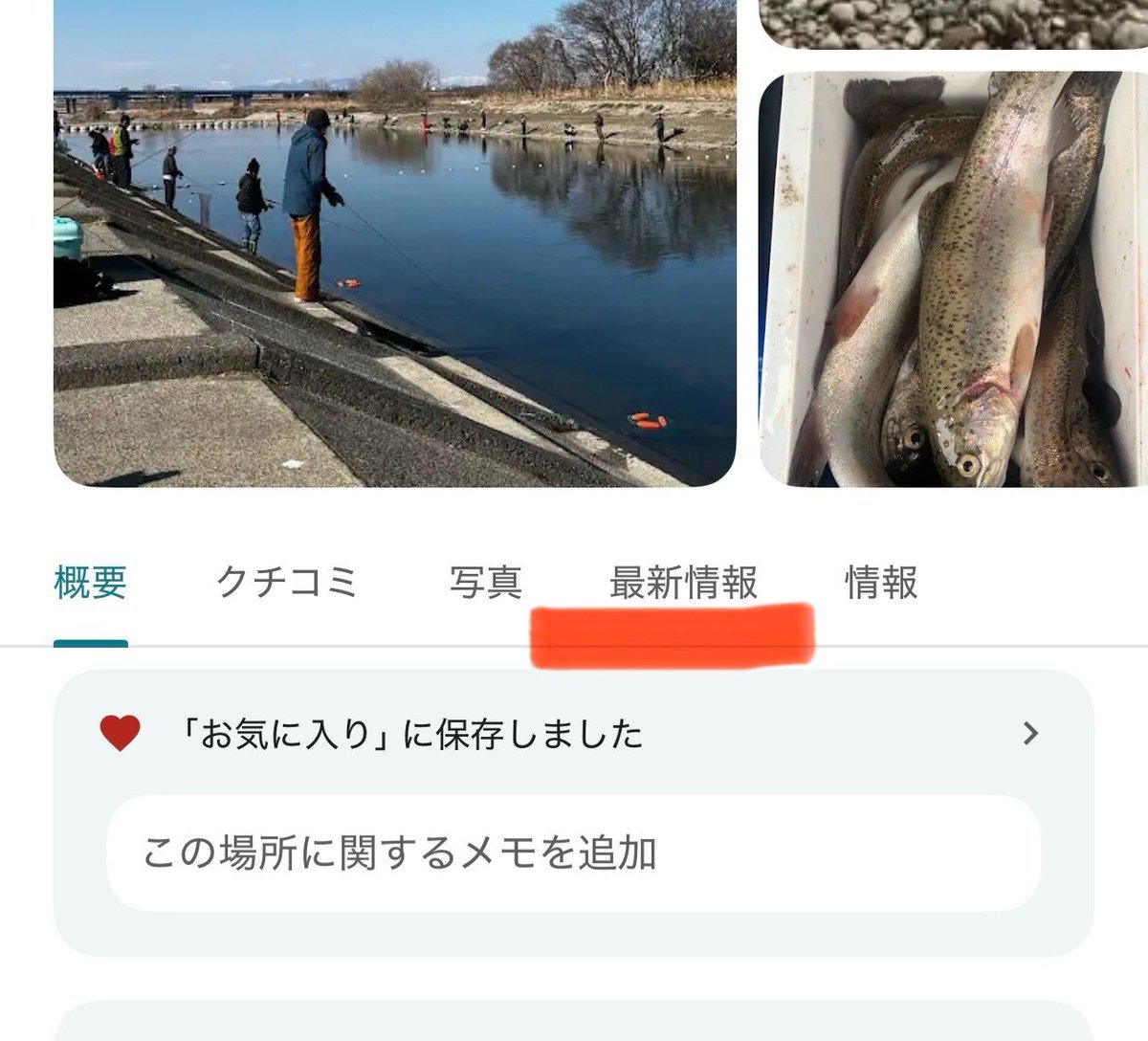Open the saved 「お気に入り」 list row
The height and width of the screenshot is (1041, 1148).
572,734
